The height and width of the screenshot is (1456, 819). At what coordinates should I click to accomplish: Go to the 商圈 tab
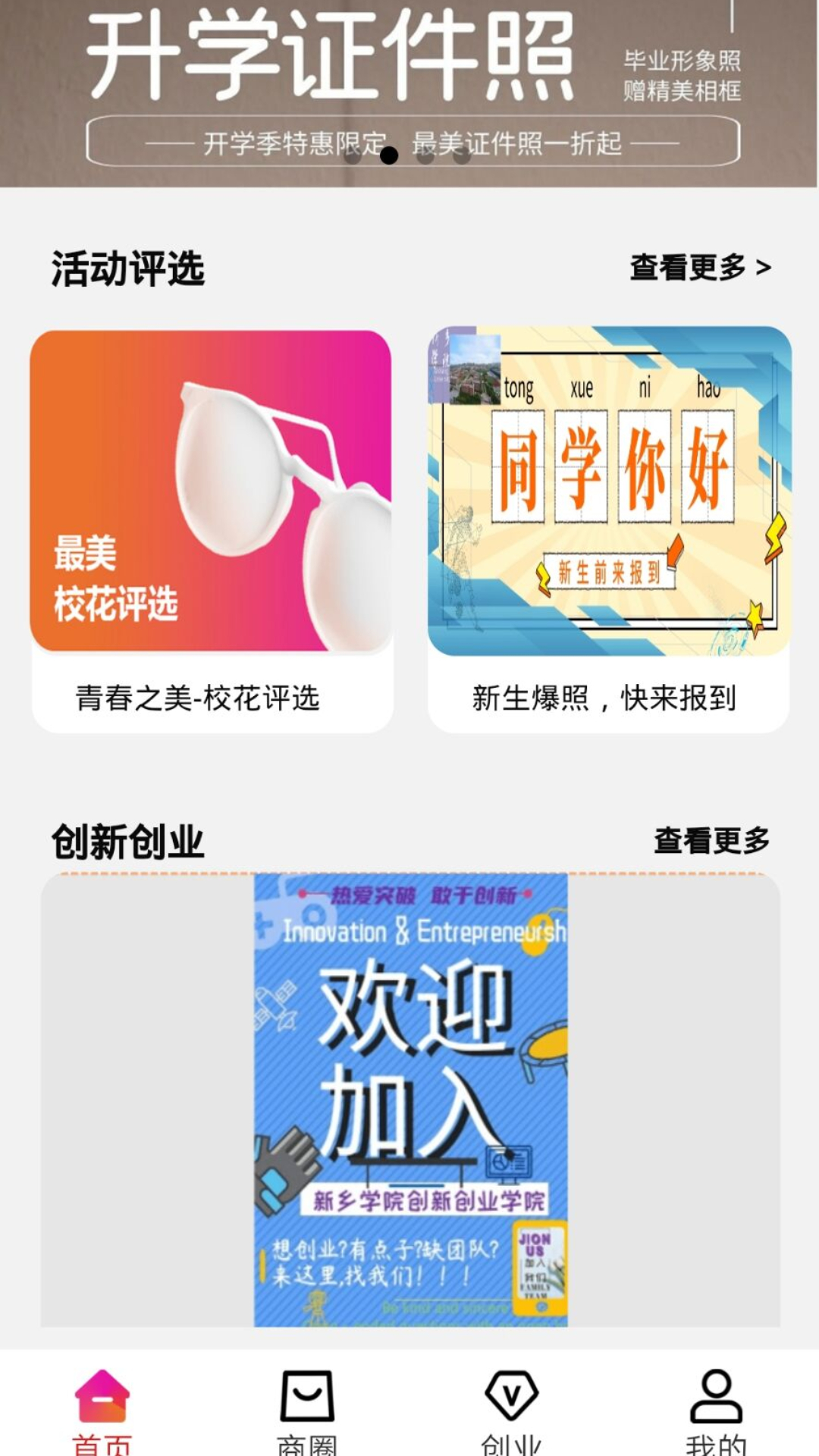pos(307,1409)
